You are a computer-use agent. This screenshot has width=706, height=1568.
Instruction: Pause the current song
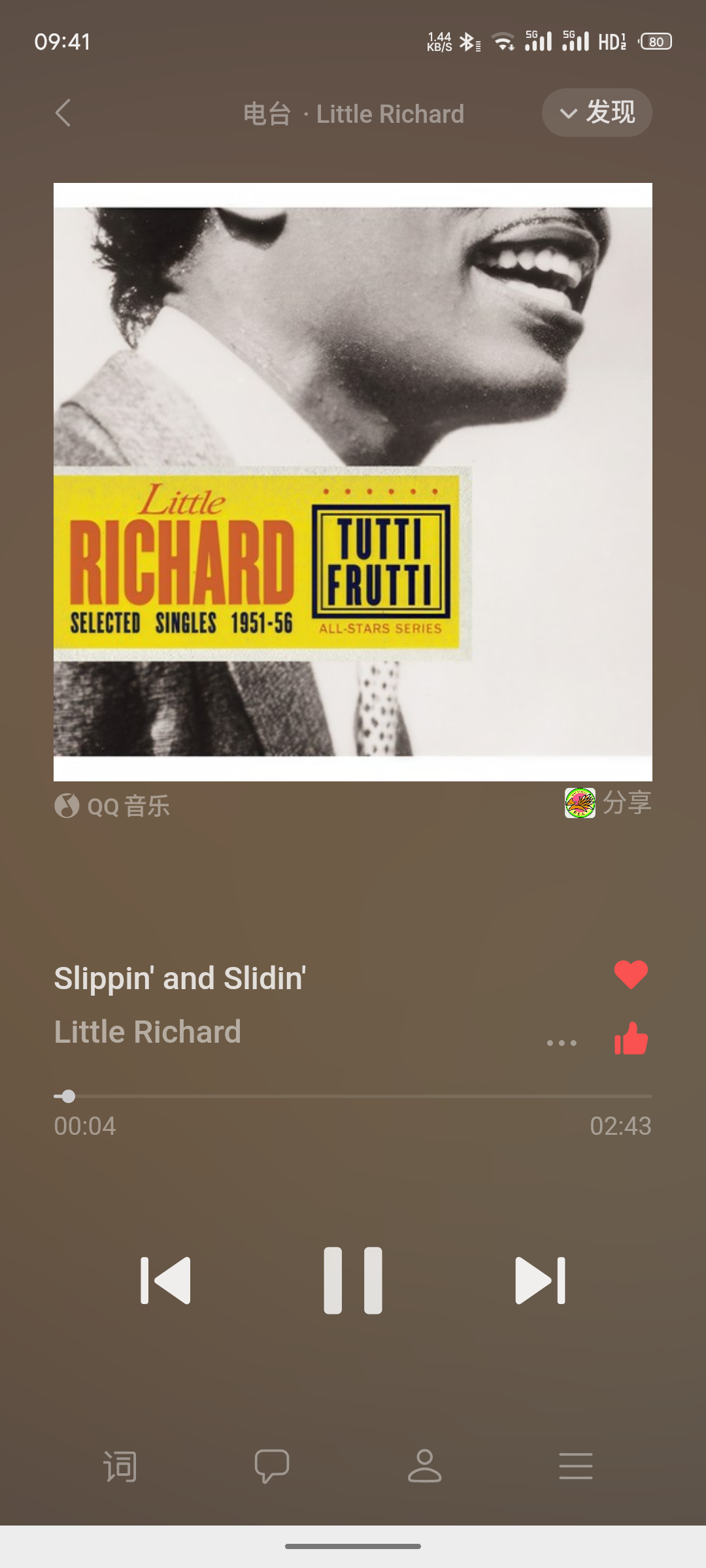click(x=353, y=1281)
